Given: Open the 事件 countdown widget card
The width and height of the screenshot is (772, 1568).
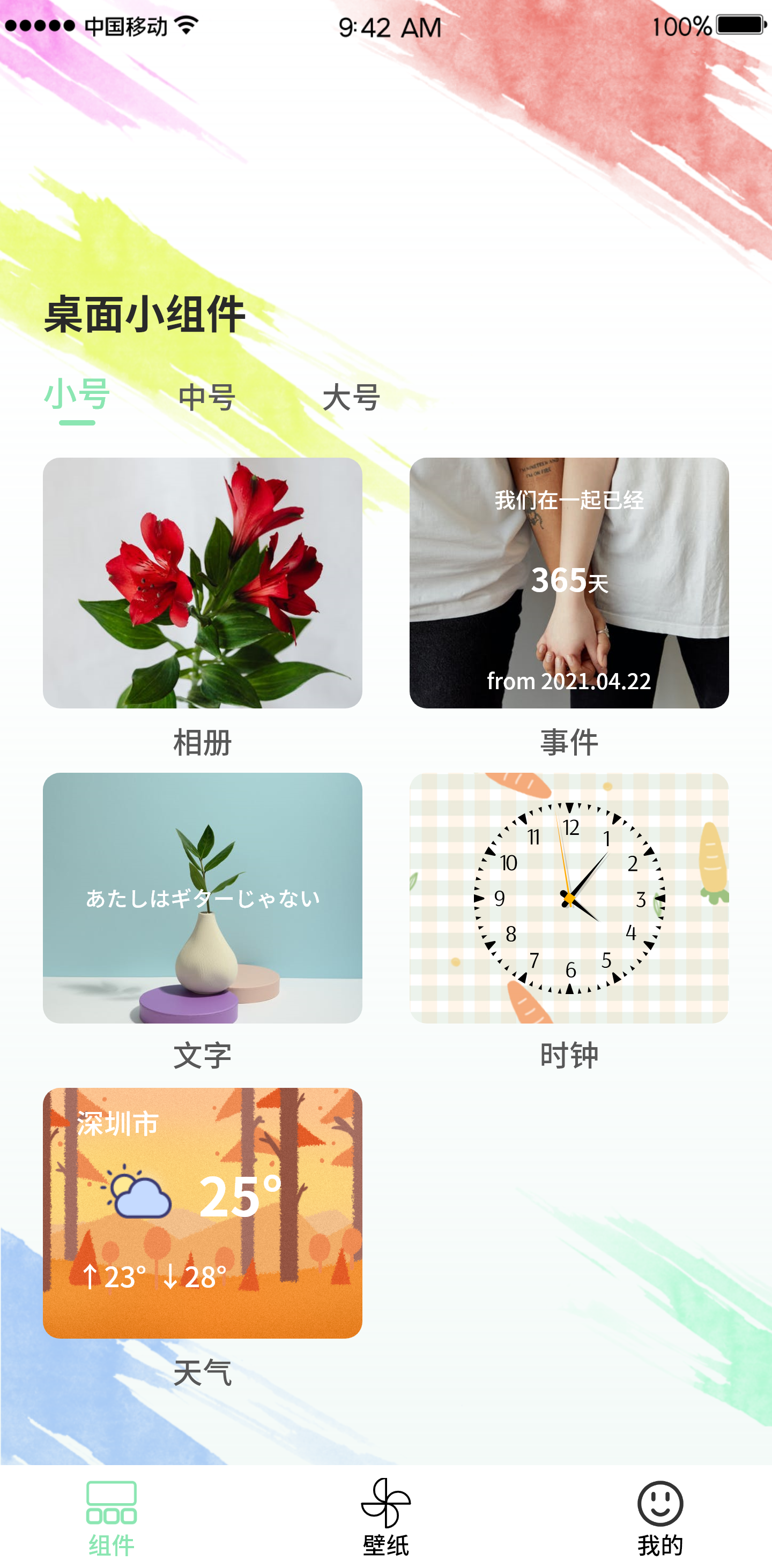Looking at the screenshot, I should tap(569, 583).
